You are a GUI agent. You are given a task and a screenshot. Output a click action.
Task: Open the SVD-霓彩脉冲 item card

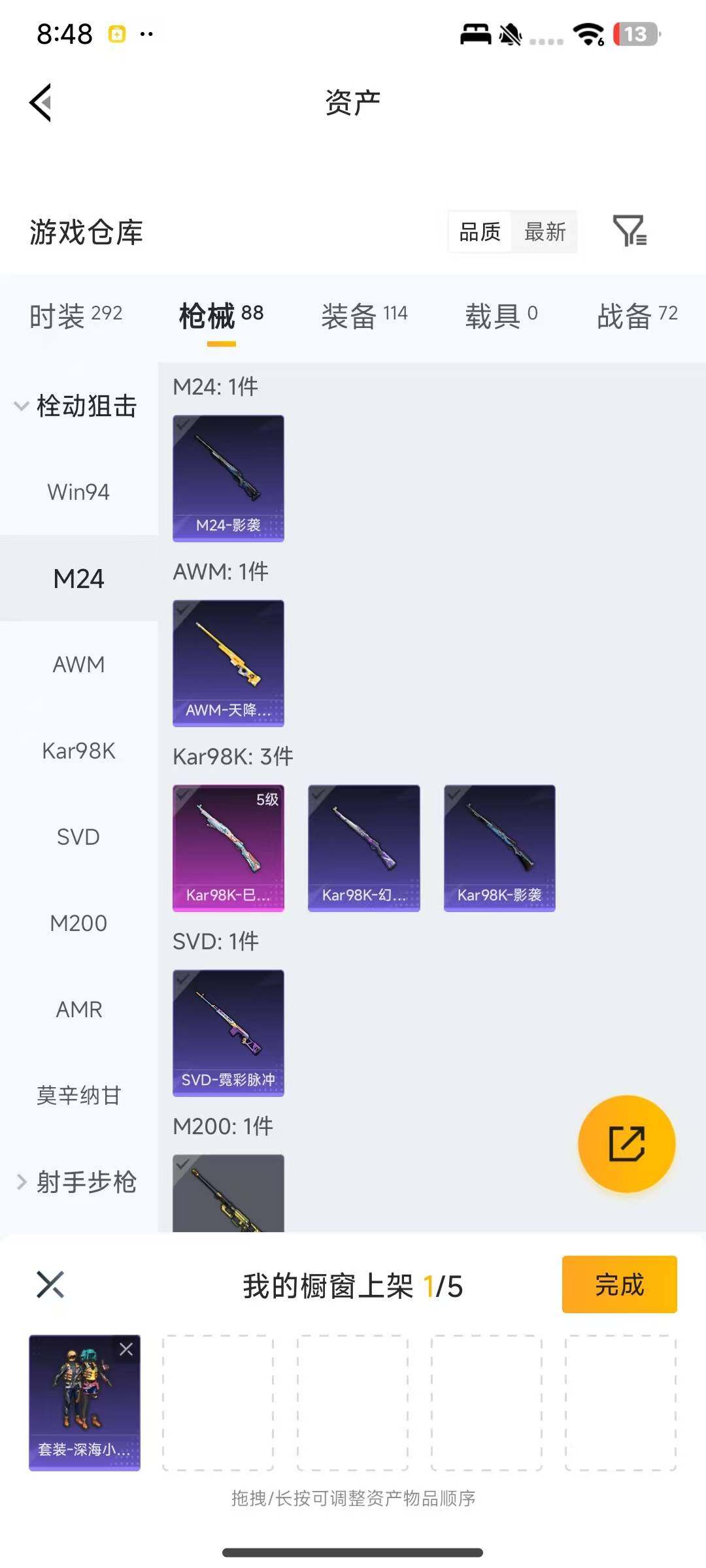click(x=228, y=1032)
